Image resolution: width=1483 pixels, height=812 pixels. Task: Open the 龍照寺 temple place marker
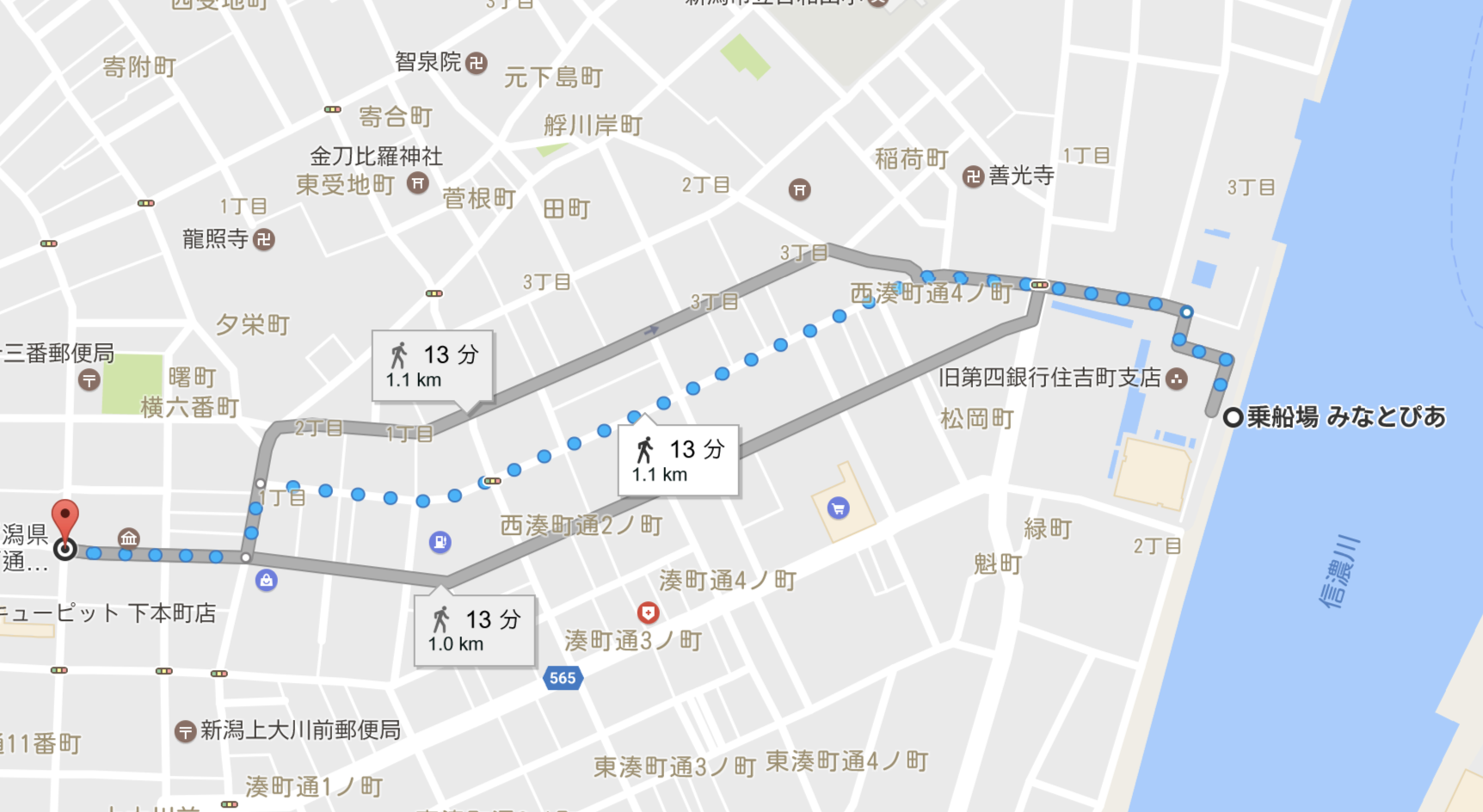click(264, 239)
